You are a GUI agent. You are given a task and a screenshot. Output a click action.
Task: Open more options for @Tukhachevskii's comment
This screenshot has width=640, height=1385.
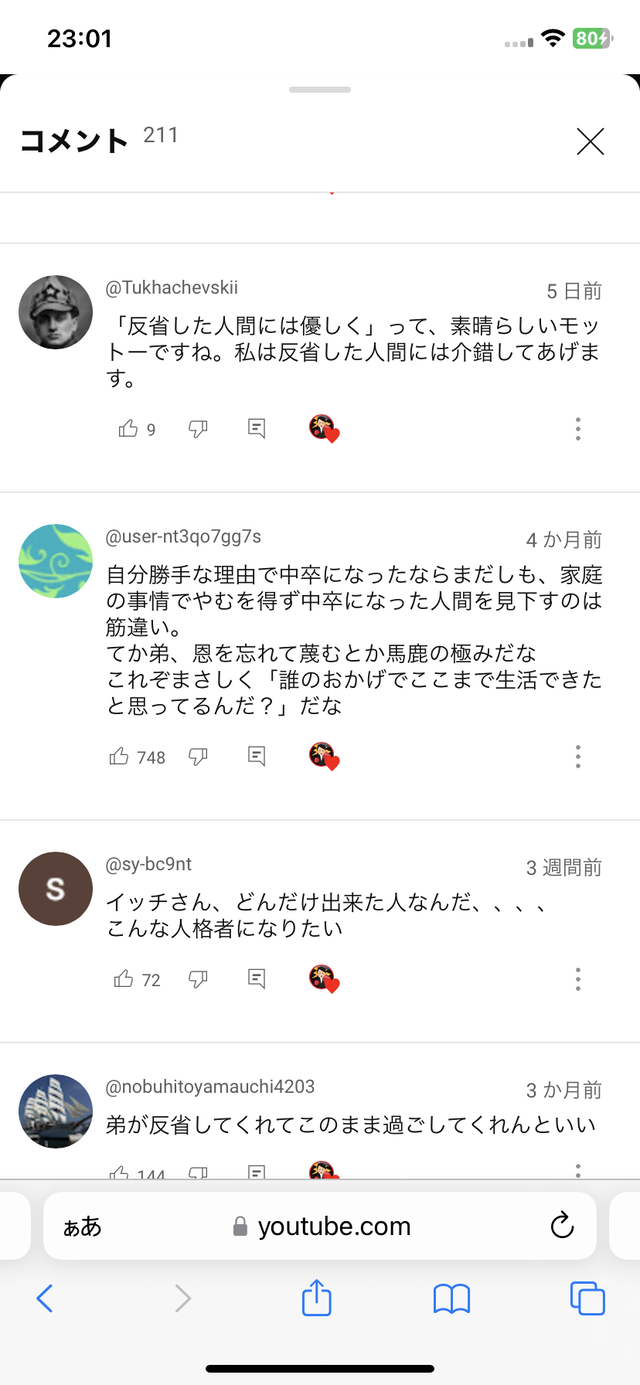[578, 429]
